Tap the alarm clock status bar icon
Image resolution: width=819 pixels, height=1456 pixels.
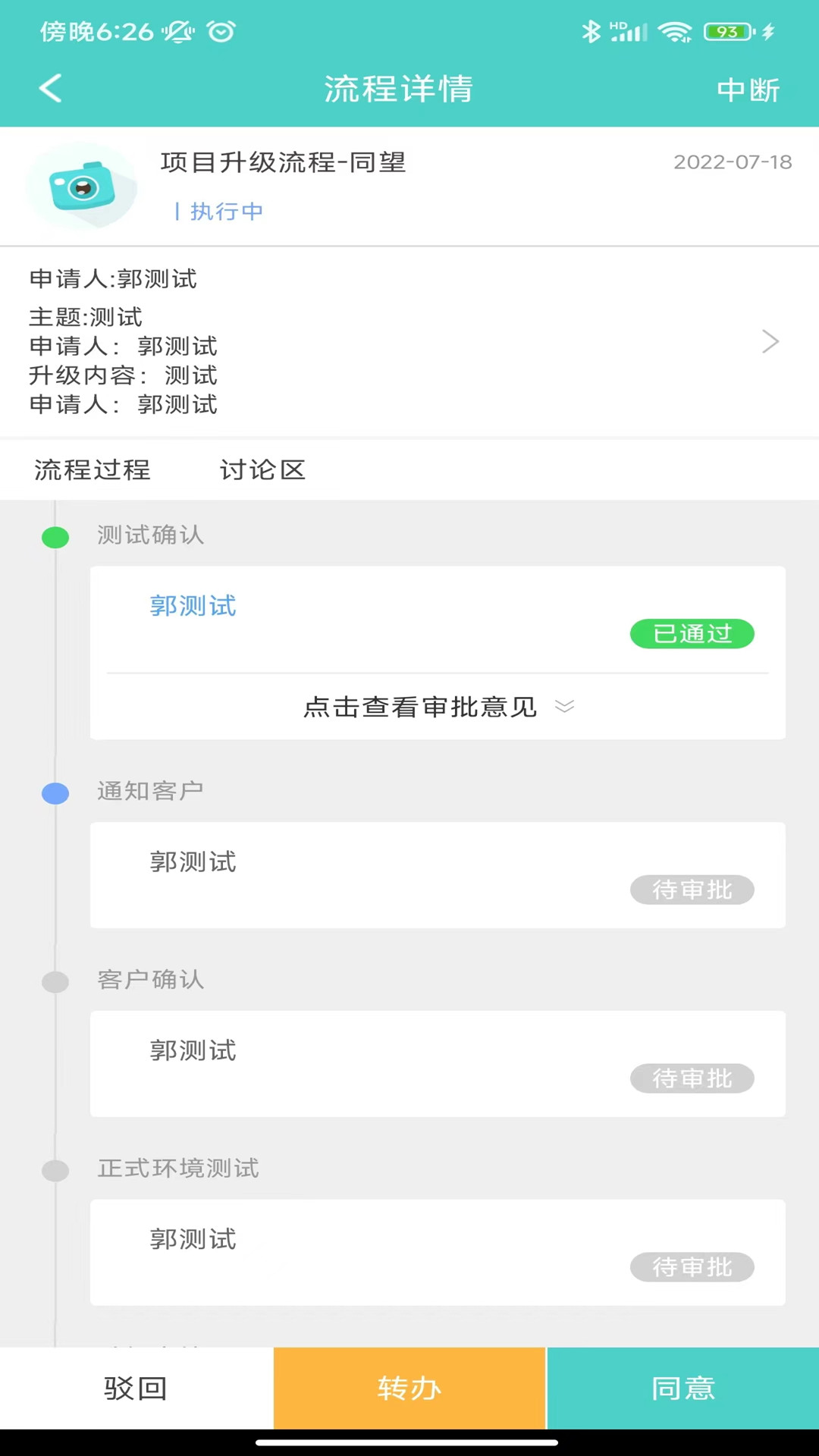point(219,31)
